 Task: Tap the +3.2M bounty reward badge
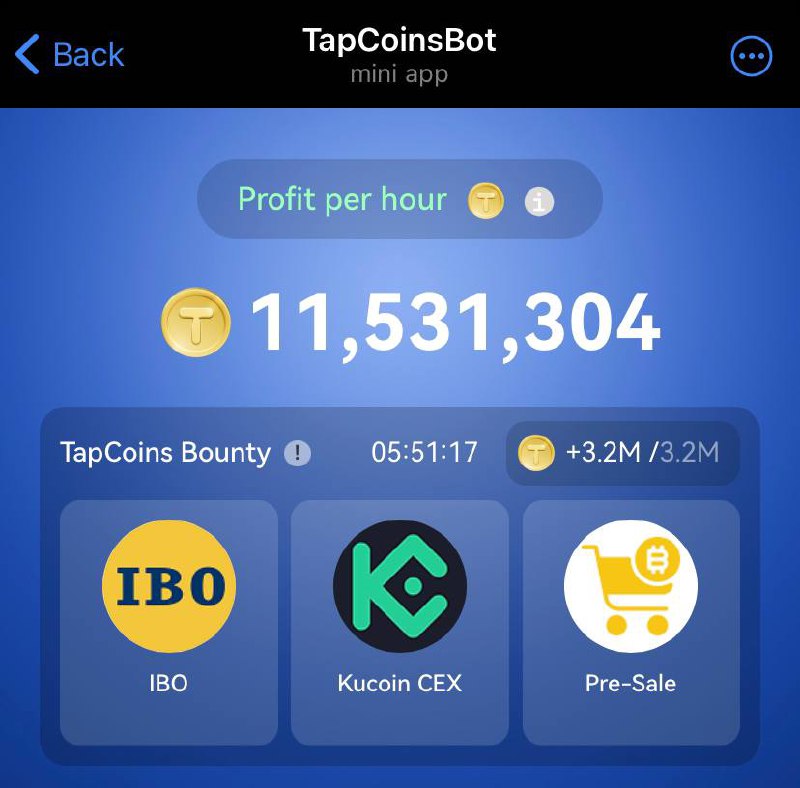click(x=622, y=453)
